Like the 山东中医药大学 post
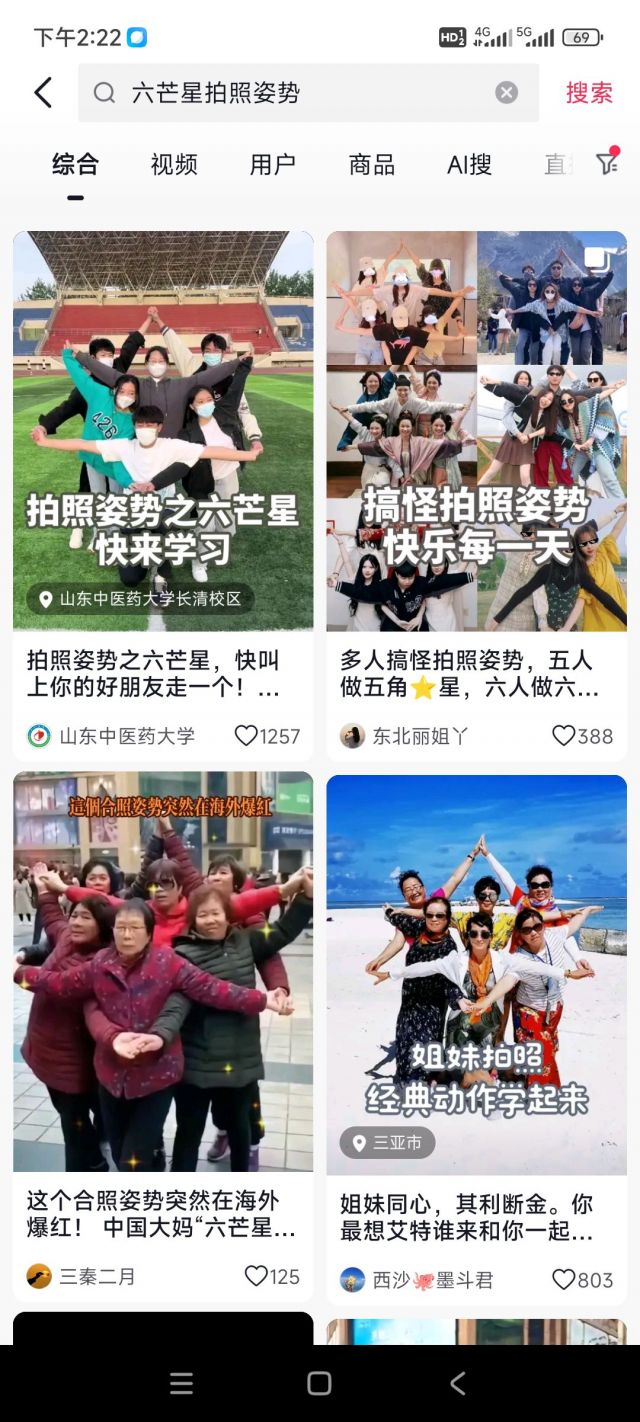This screenshot has height=1422, width=640. click(246, 736)
